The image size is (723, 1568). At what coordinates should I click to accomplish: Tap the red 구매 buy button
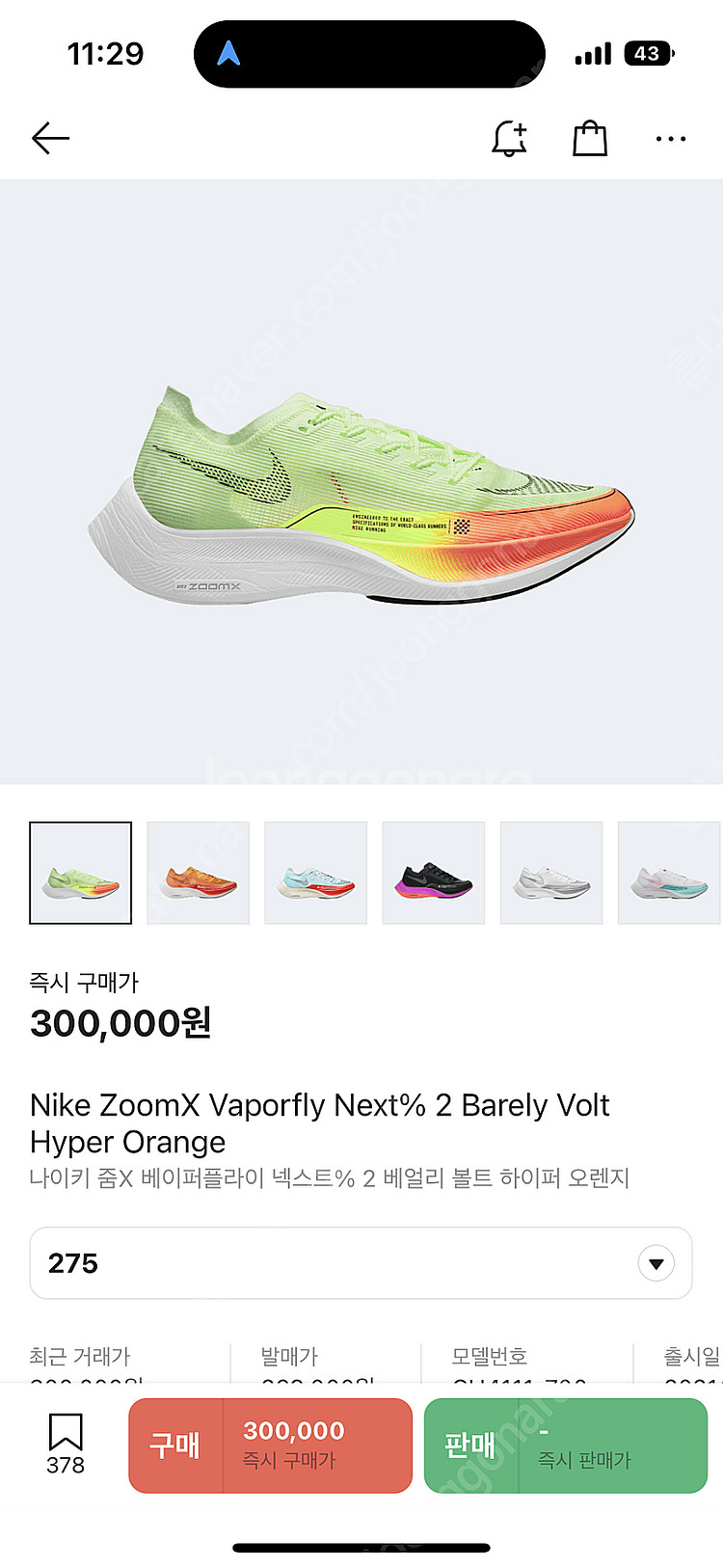tap(270, 1445)
